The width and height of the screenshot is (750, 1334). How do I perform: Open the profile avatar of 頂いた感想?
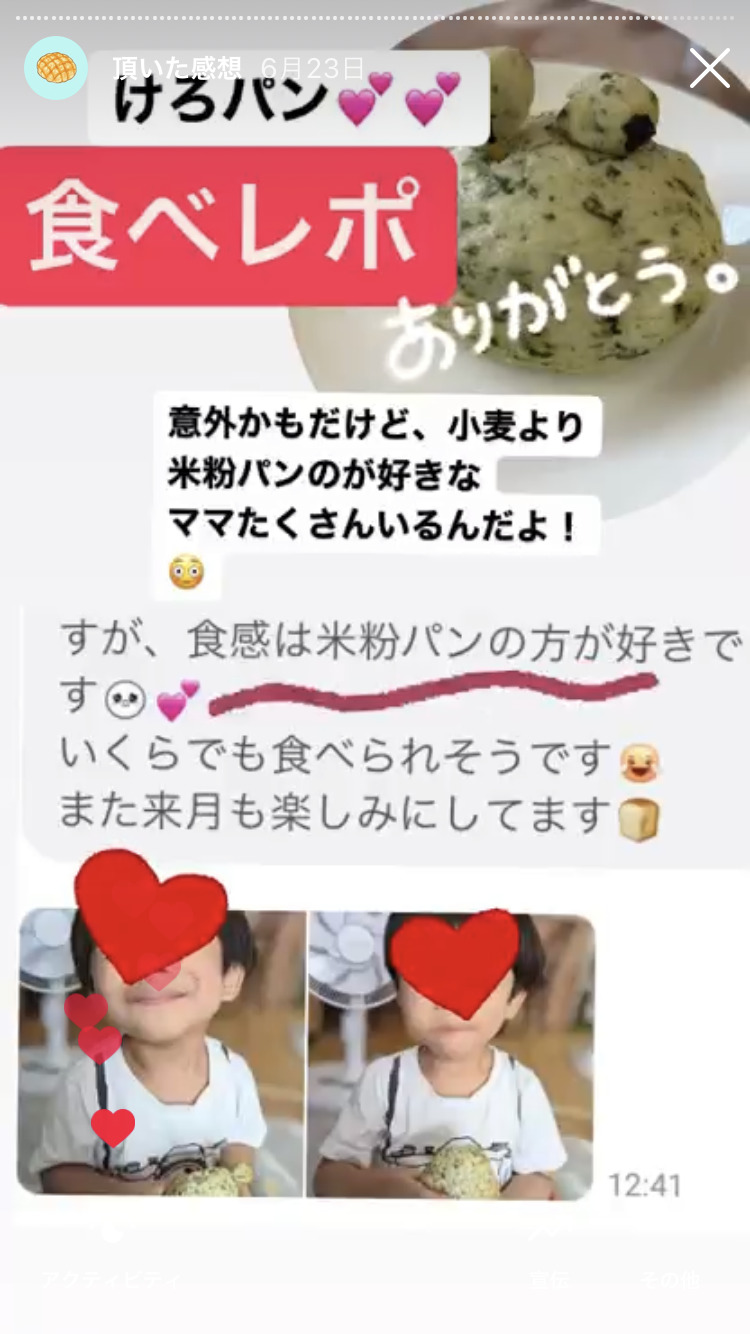click(56, 68)
